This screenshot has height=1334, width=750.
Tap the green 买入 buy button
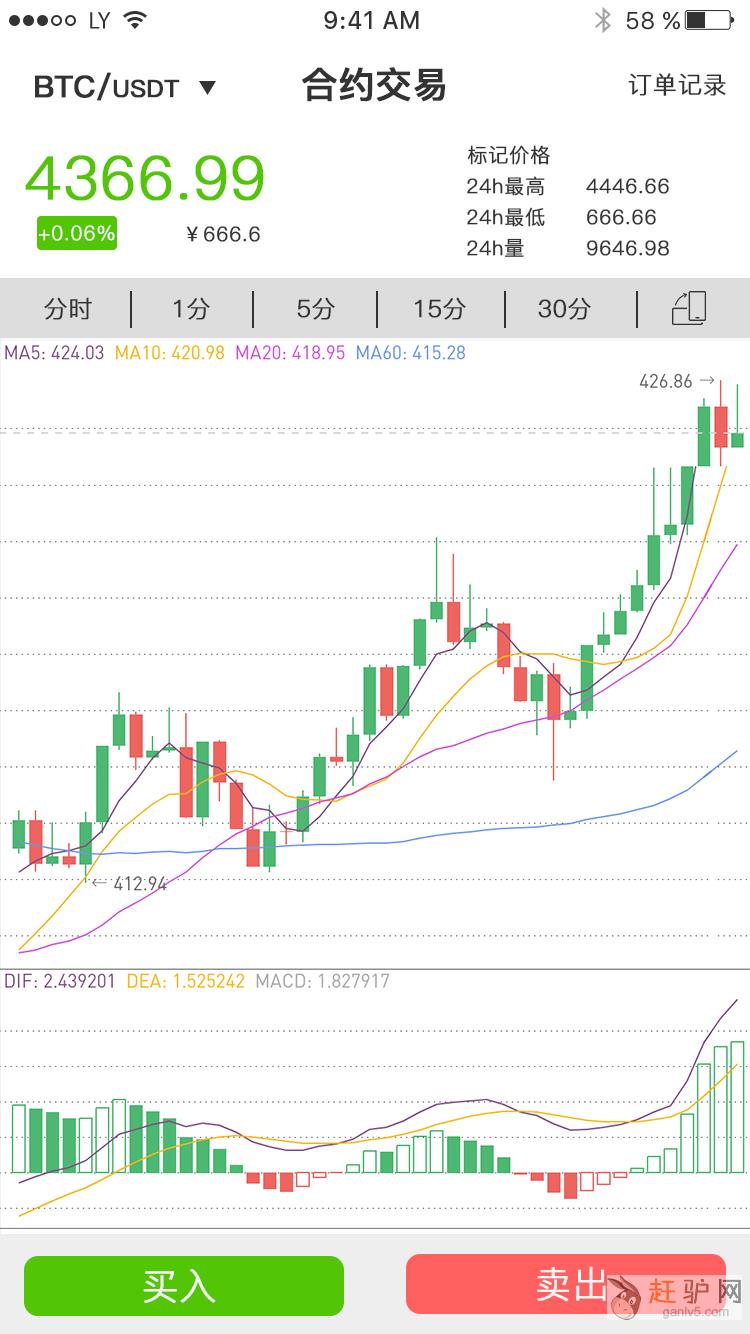(x=183, y=1286)
